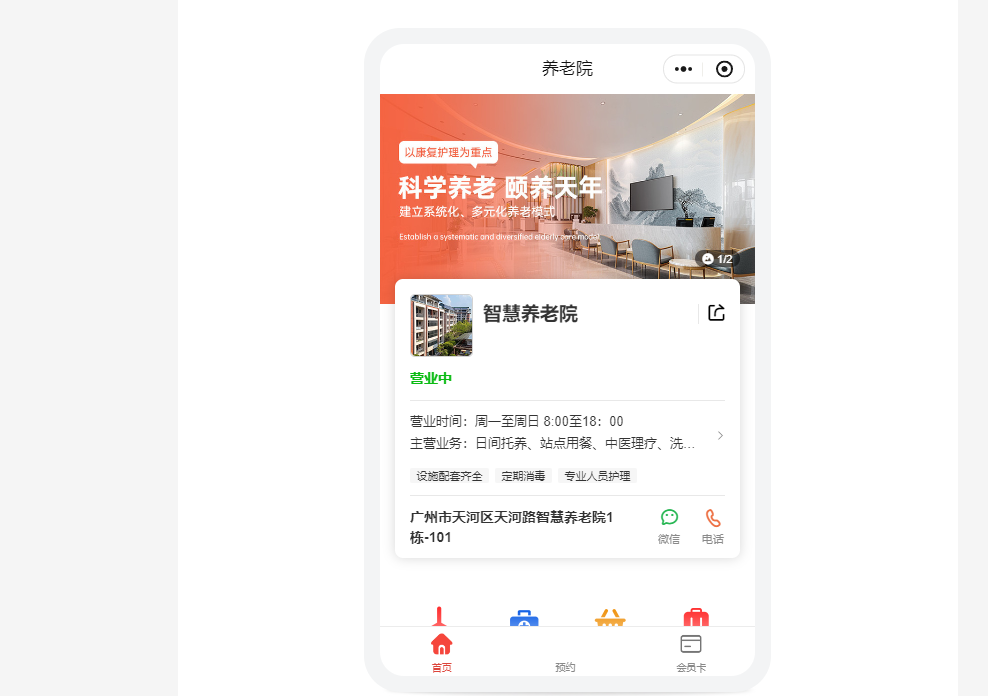Close the mini program via the circle icon

[725, 69]
